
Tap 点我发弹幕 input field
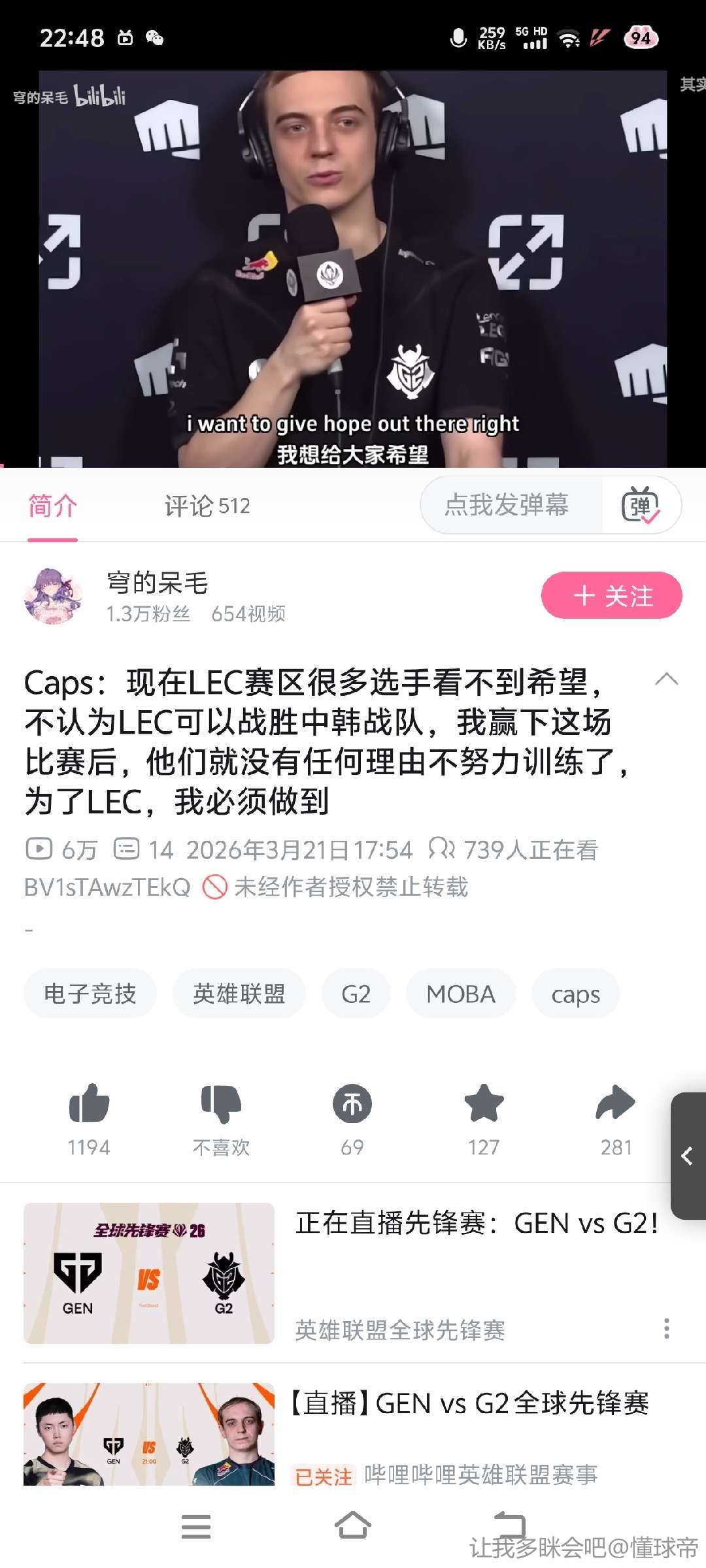(x=507, y=505)
